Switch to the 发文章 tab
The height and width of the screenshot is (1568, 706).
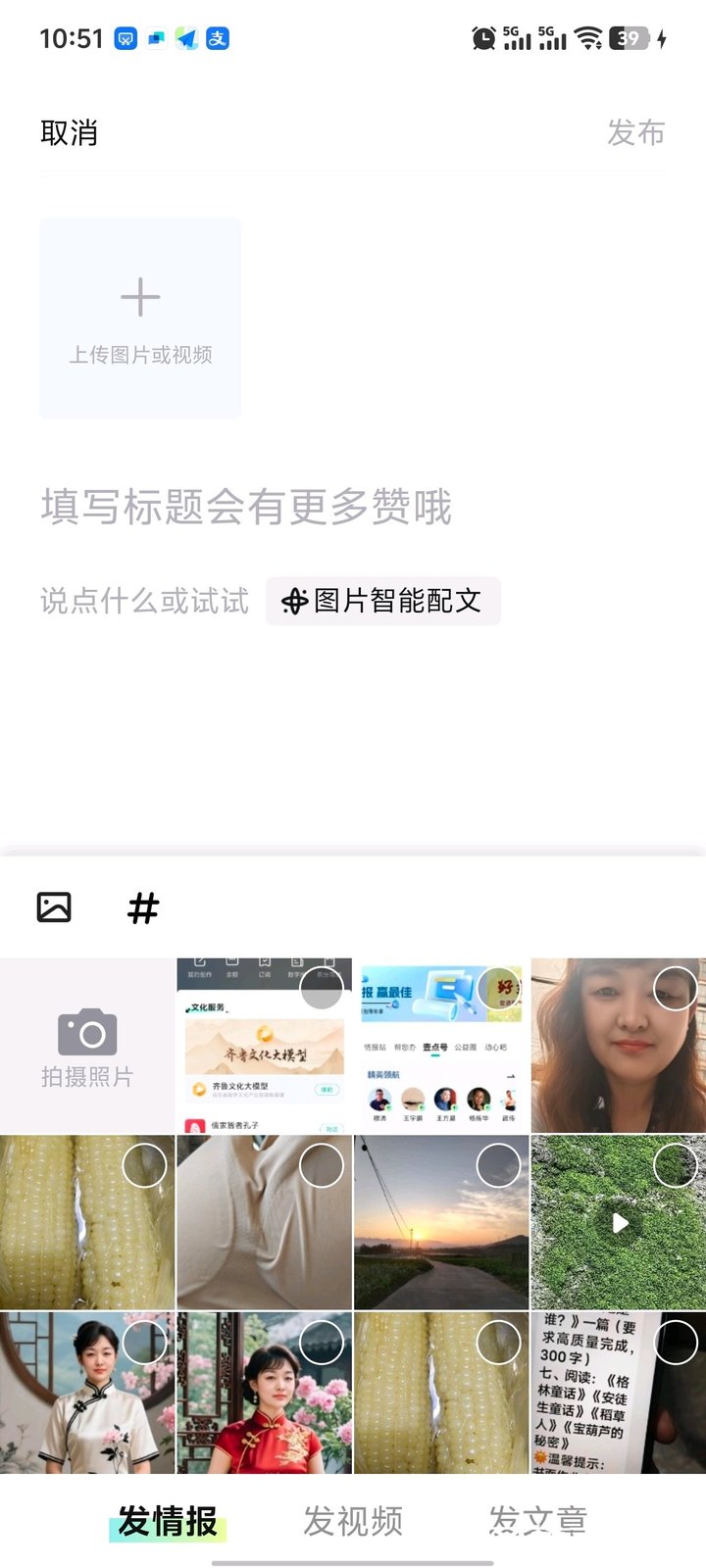pos(538,1521)
